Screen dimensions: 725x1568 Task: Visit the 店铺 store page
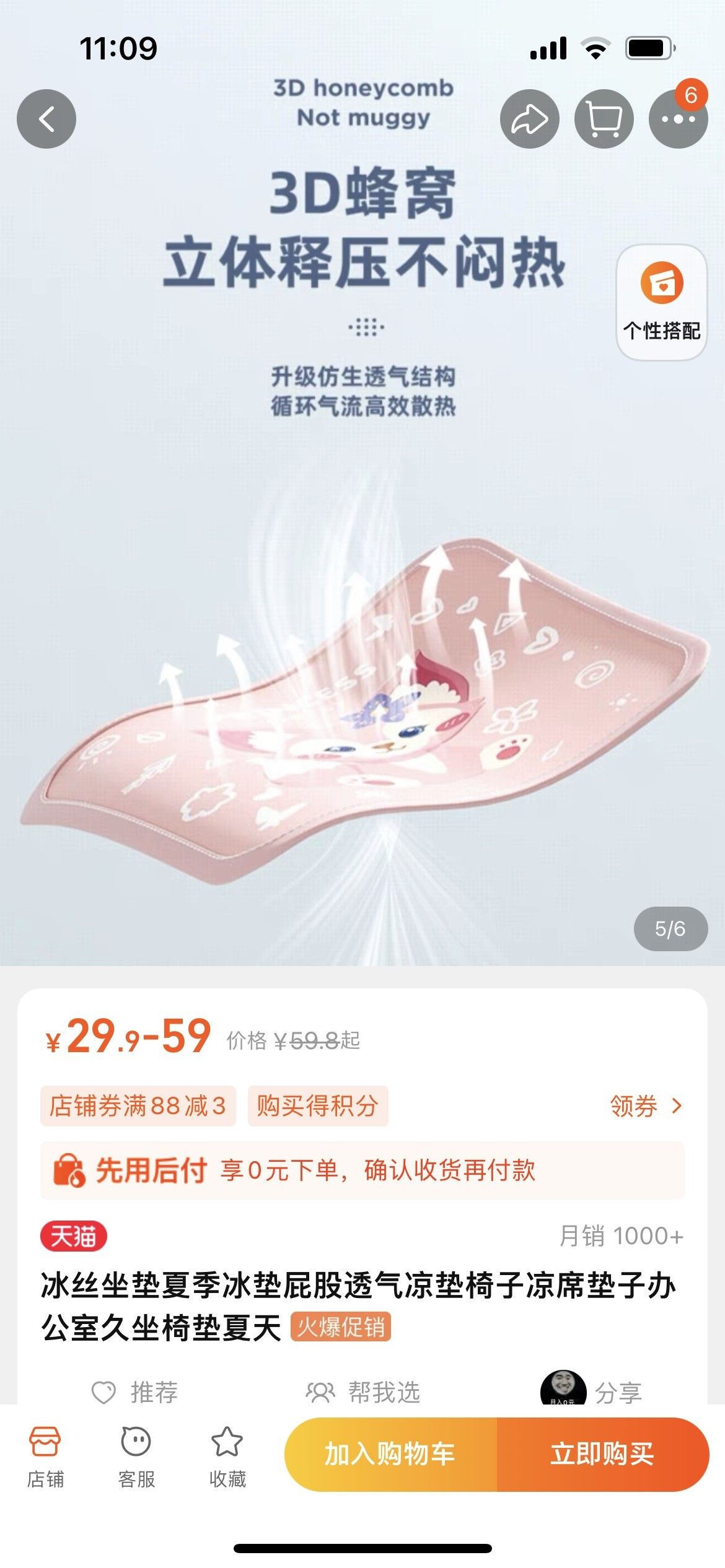(x=45, y=1458)
